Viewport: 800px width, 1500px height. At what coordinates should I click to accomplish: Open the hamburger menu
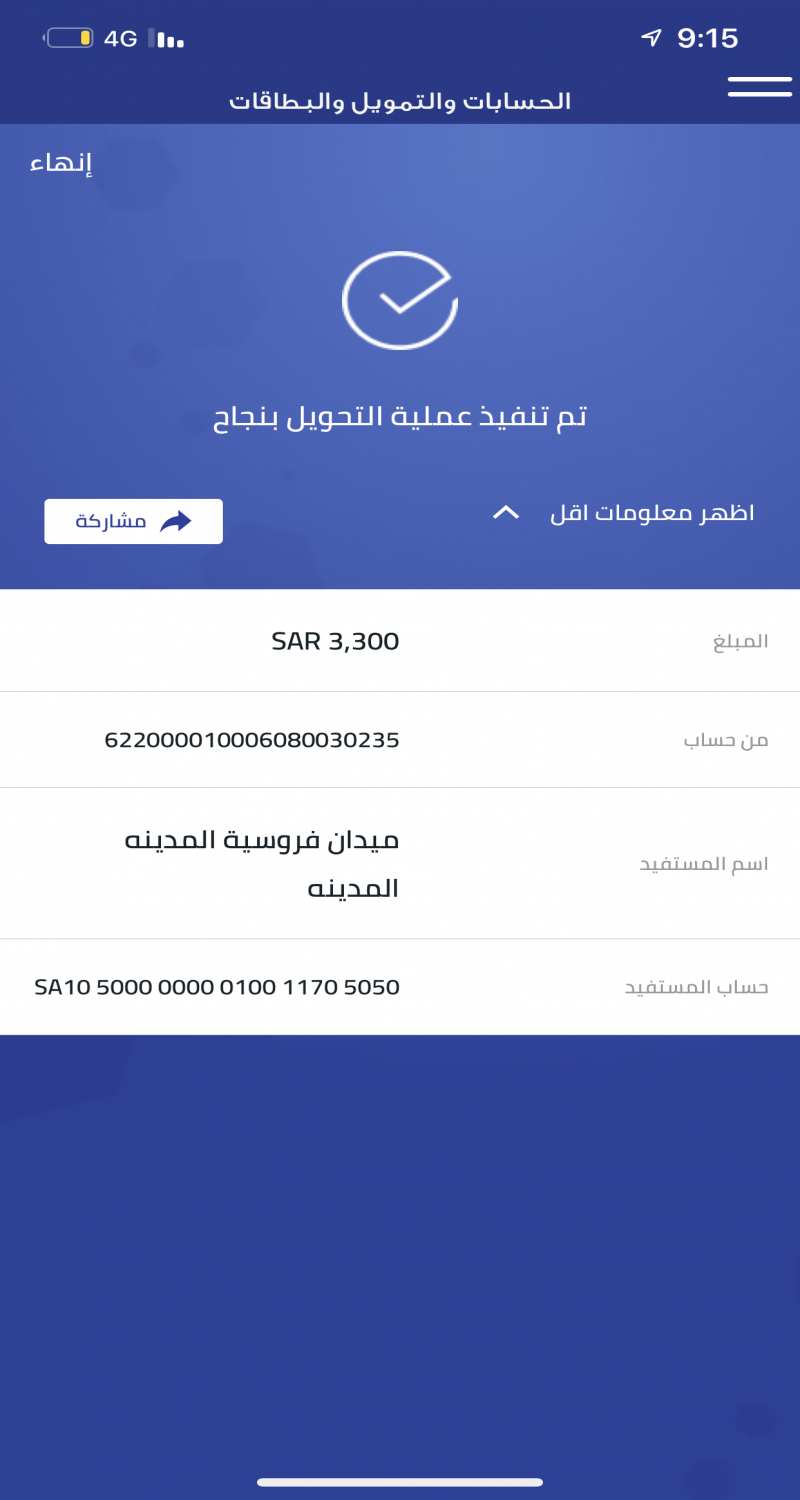pos(759,87)
